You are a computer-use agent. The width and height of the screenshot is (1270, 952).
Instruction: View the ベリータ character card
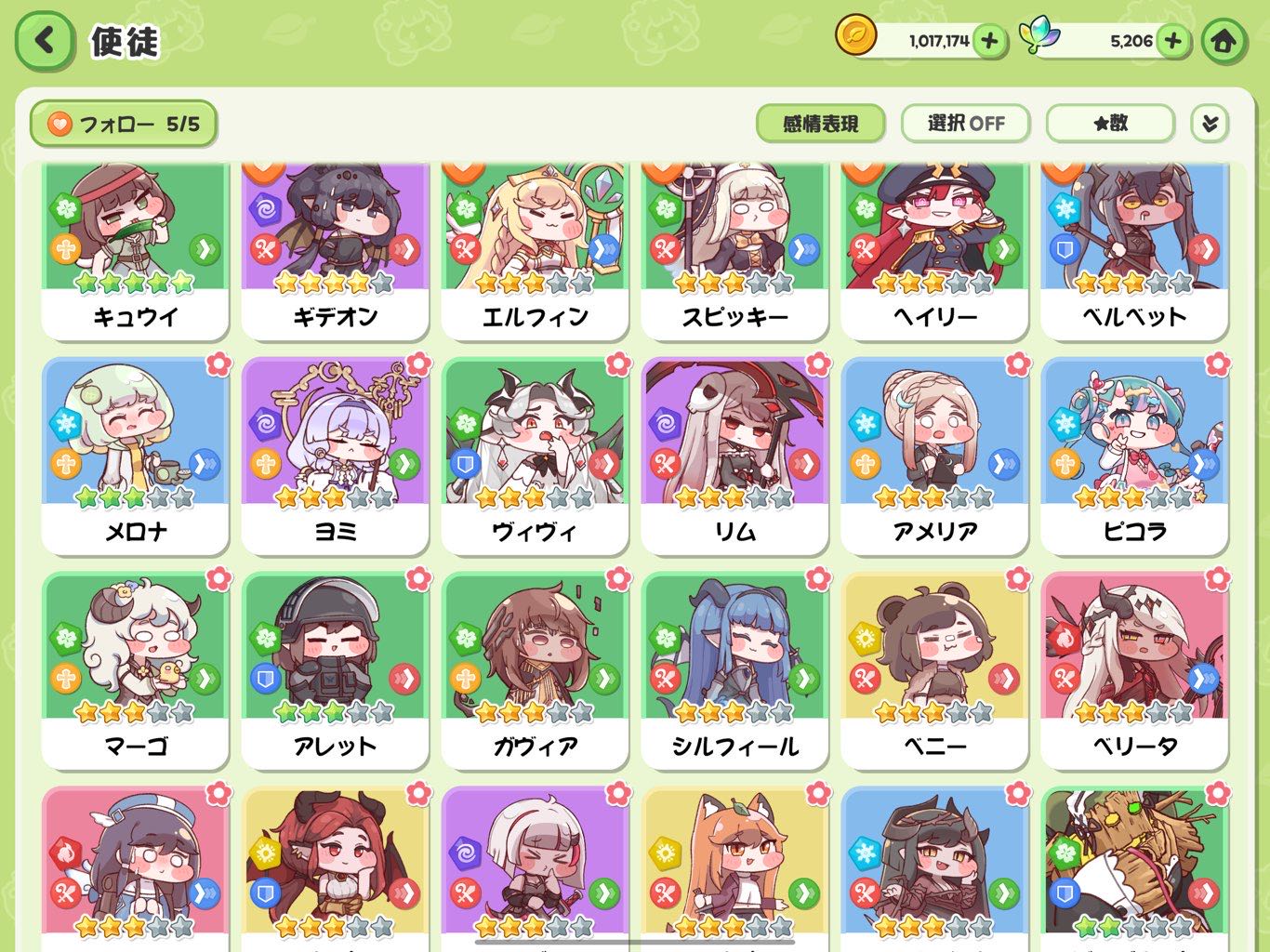click(x=1134, y=670)
